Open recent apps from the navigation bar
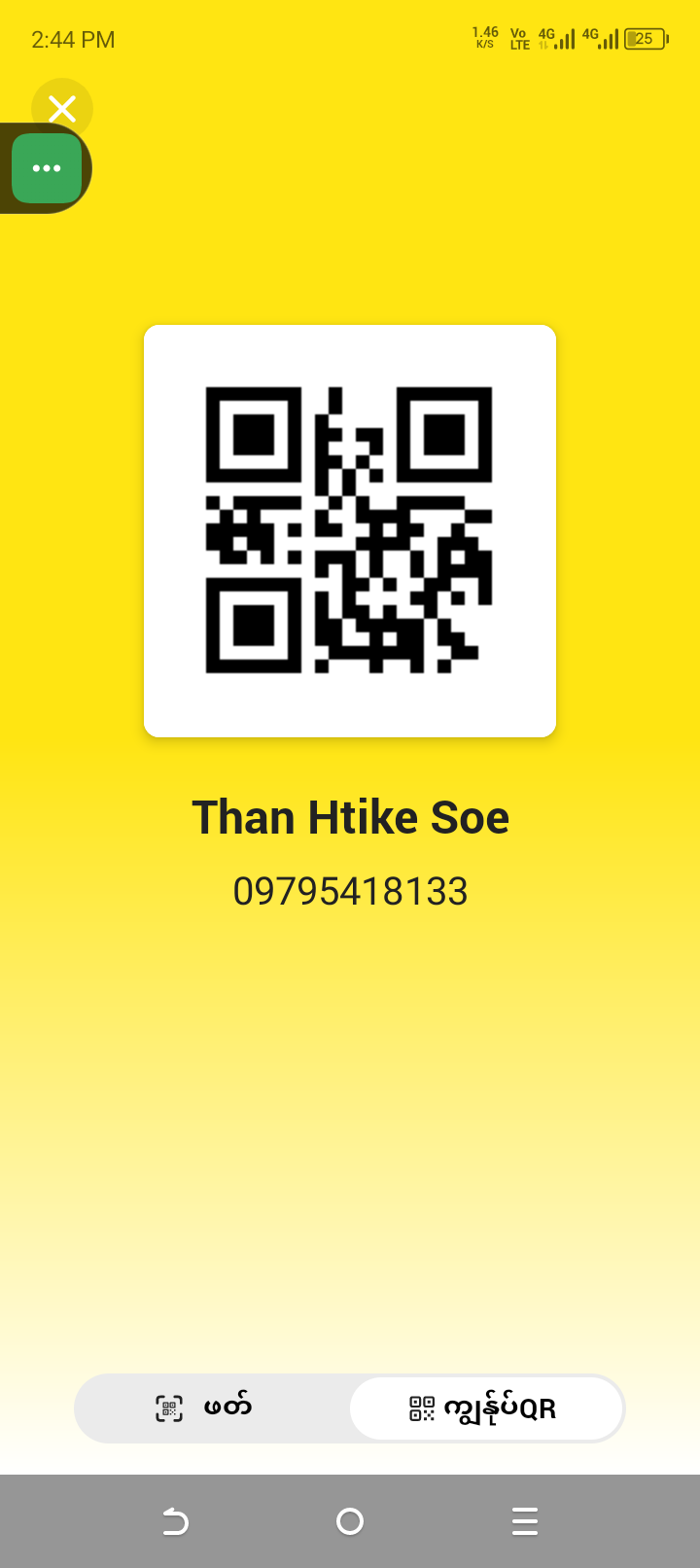The image size is (700, 1568). 525,1521
